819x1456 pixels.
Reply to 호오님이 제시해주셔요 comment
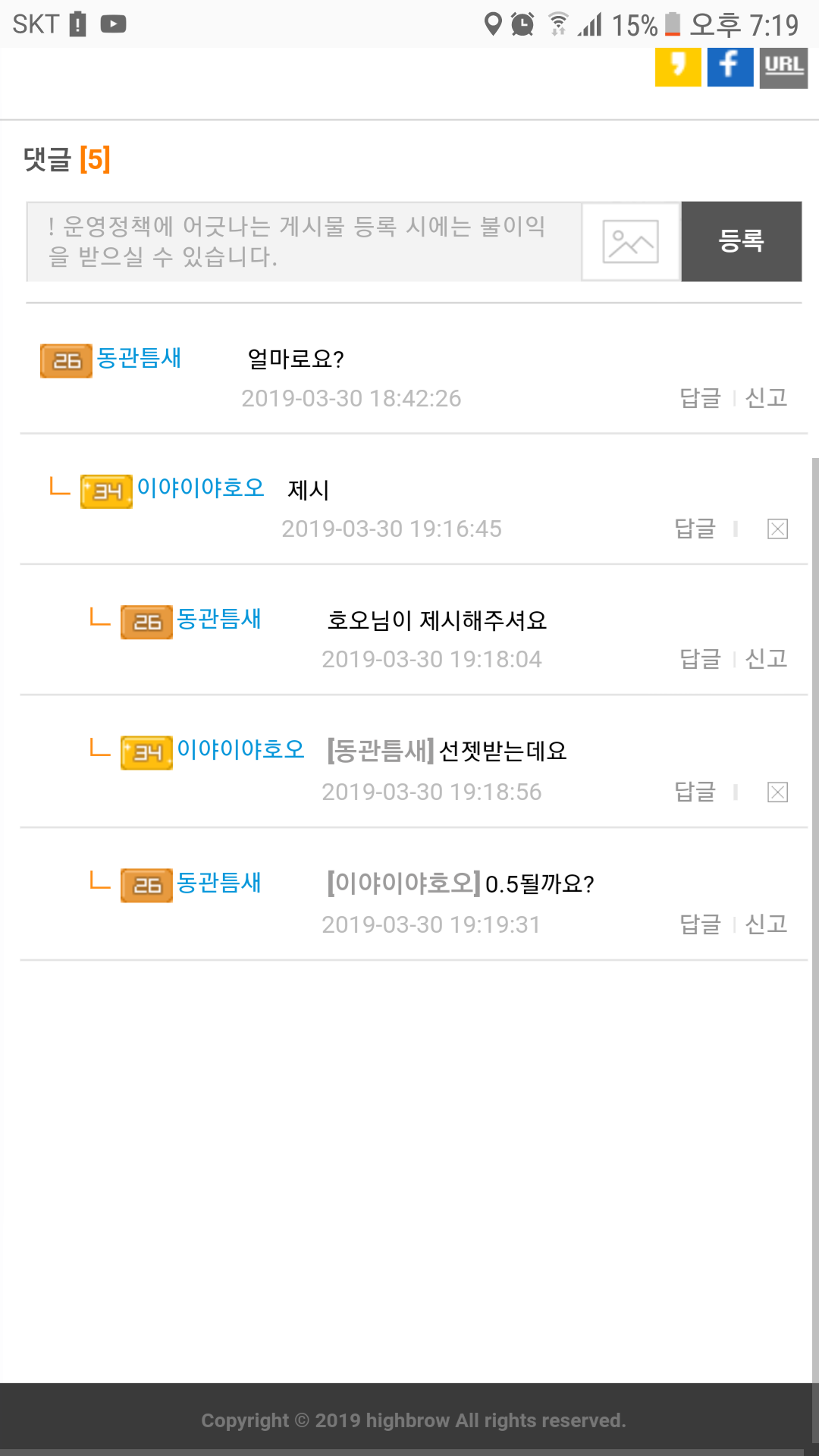[699, 659]
